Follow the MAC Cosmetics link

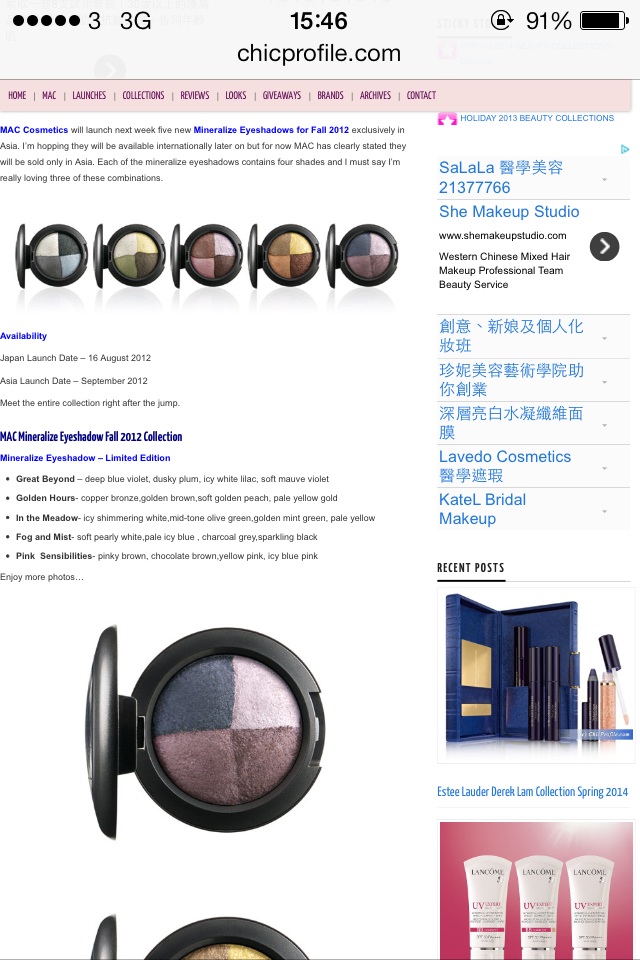(x=34, y=130)
